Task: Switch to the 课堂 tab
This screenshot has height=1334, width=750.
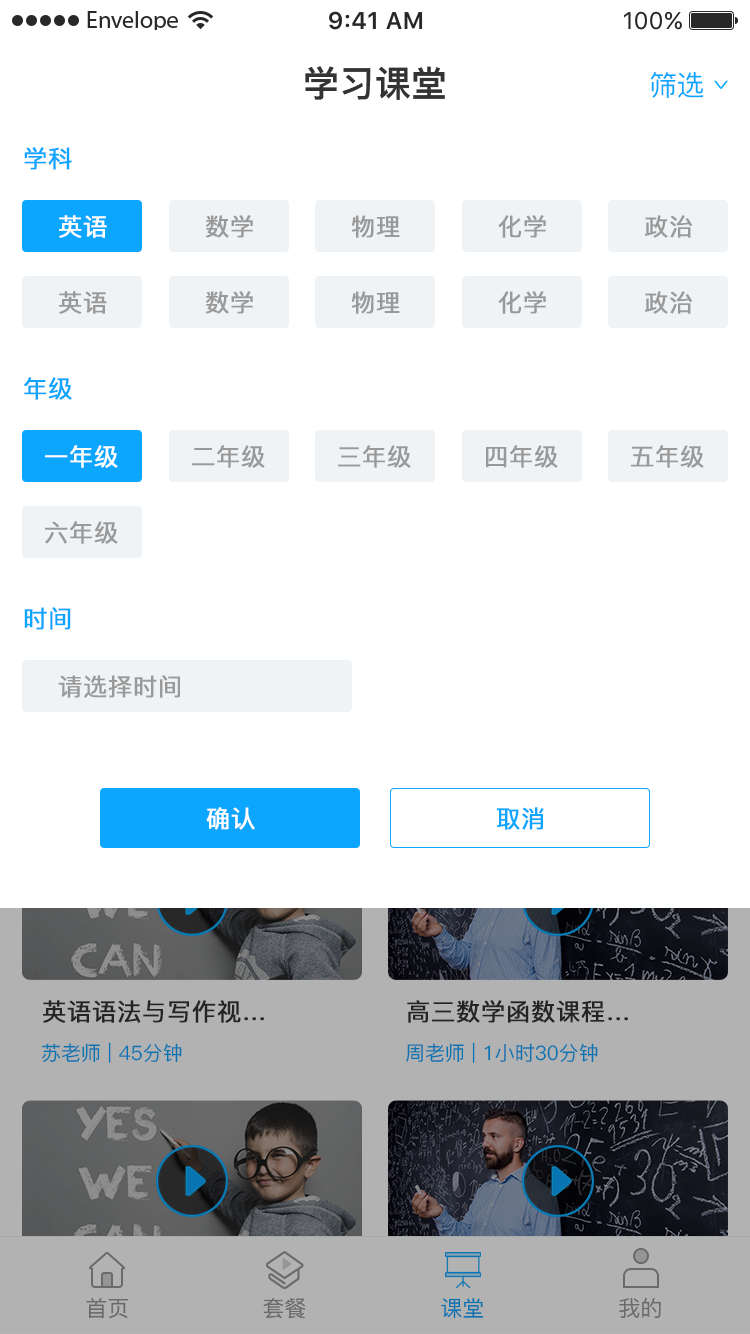Action: pyautogui.click(x=462, y=1286)
